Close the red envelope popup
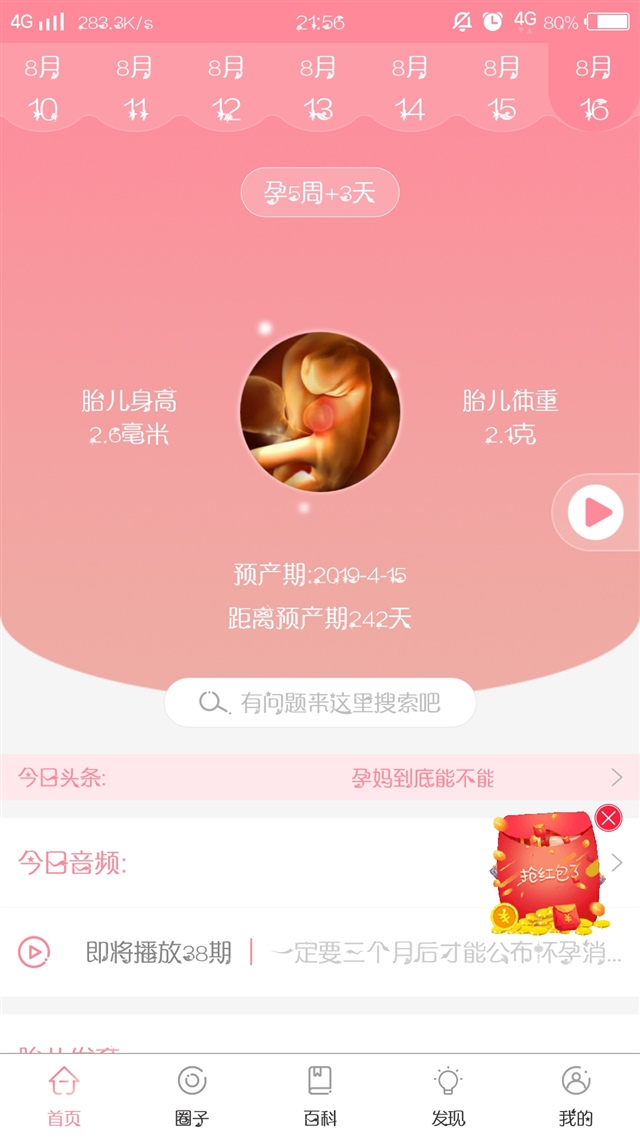Screen dimensions: 640x1138 click(x=608, y=818)
